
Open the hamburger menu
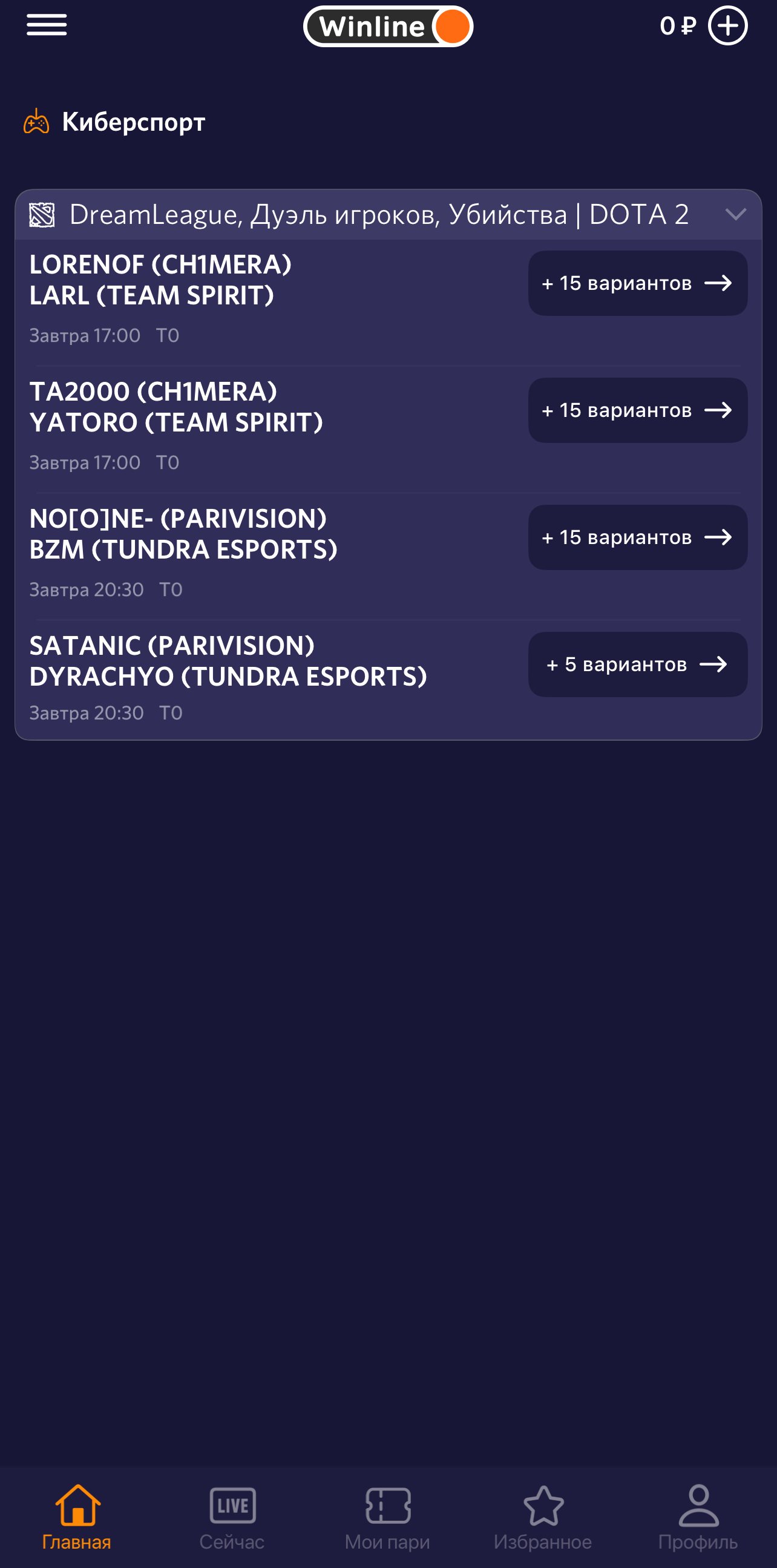[x=47, y=25]
